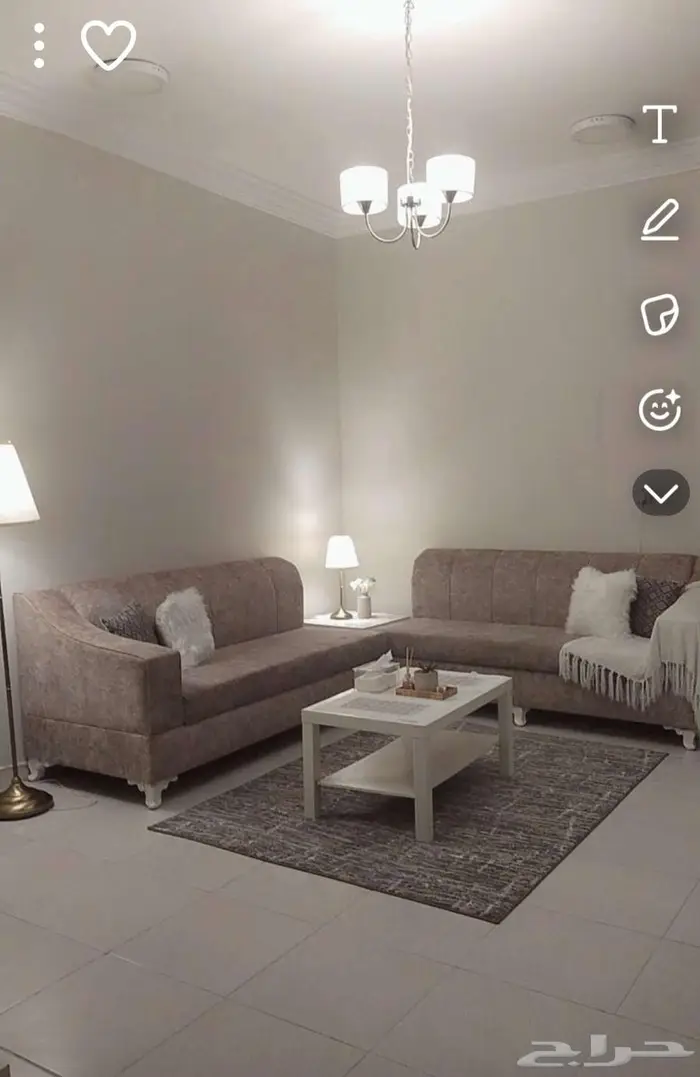Select the pencil drawing tool
The height and width of the screenshot is (1077, 700).
(660, 220)
